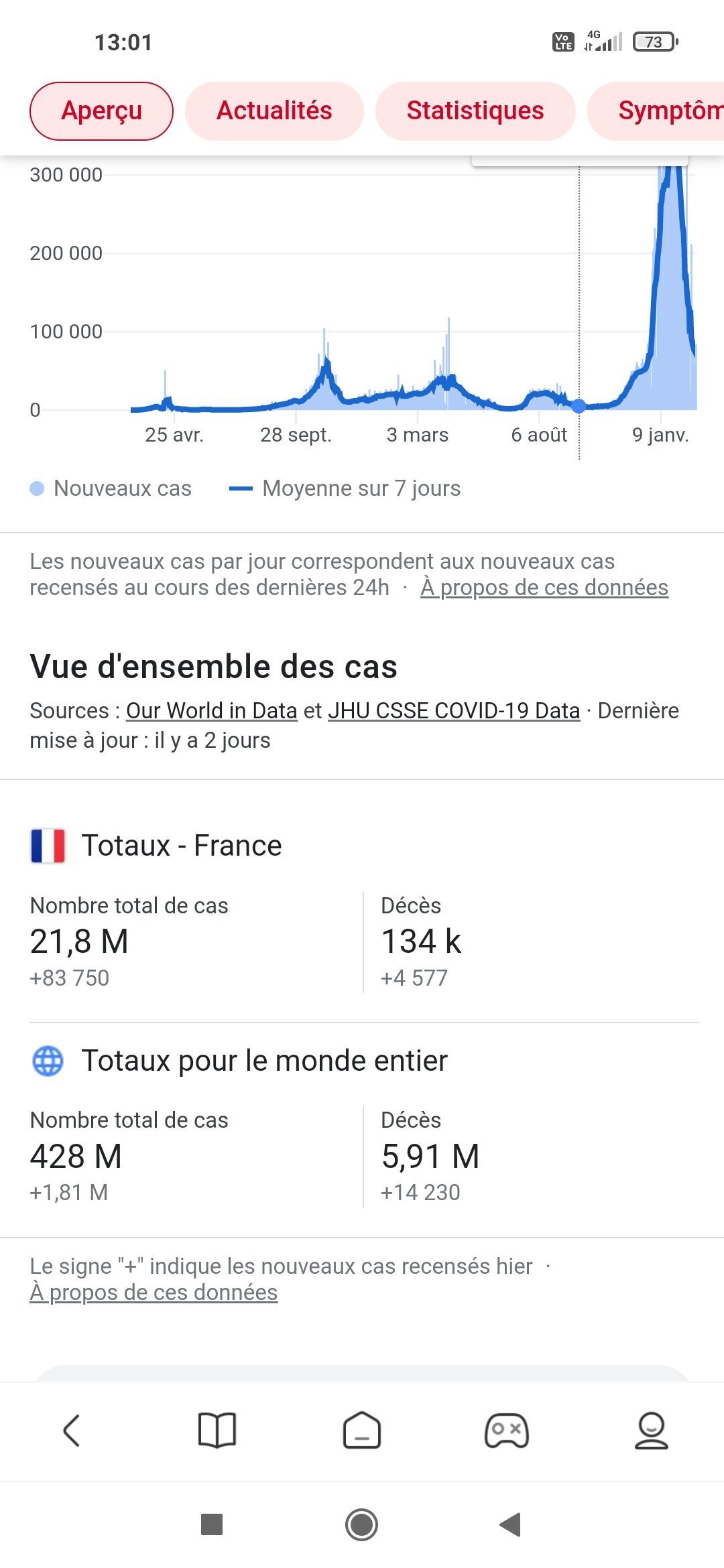Screen dimensions: 724x1568
Task: Tap the system recent apps square
Action: (x=212, y=1524)
